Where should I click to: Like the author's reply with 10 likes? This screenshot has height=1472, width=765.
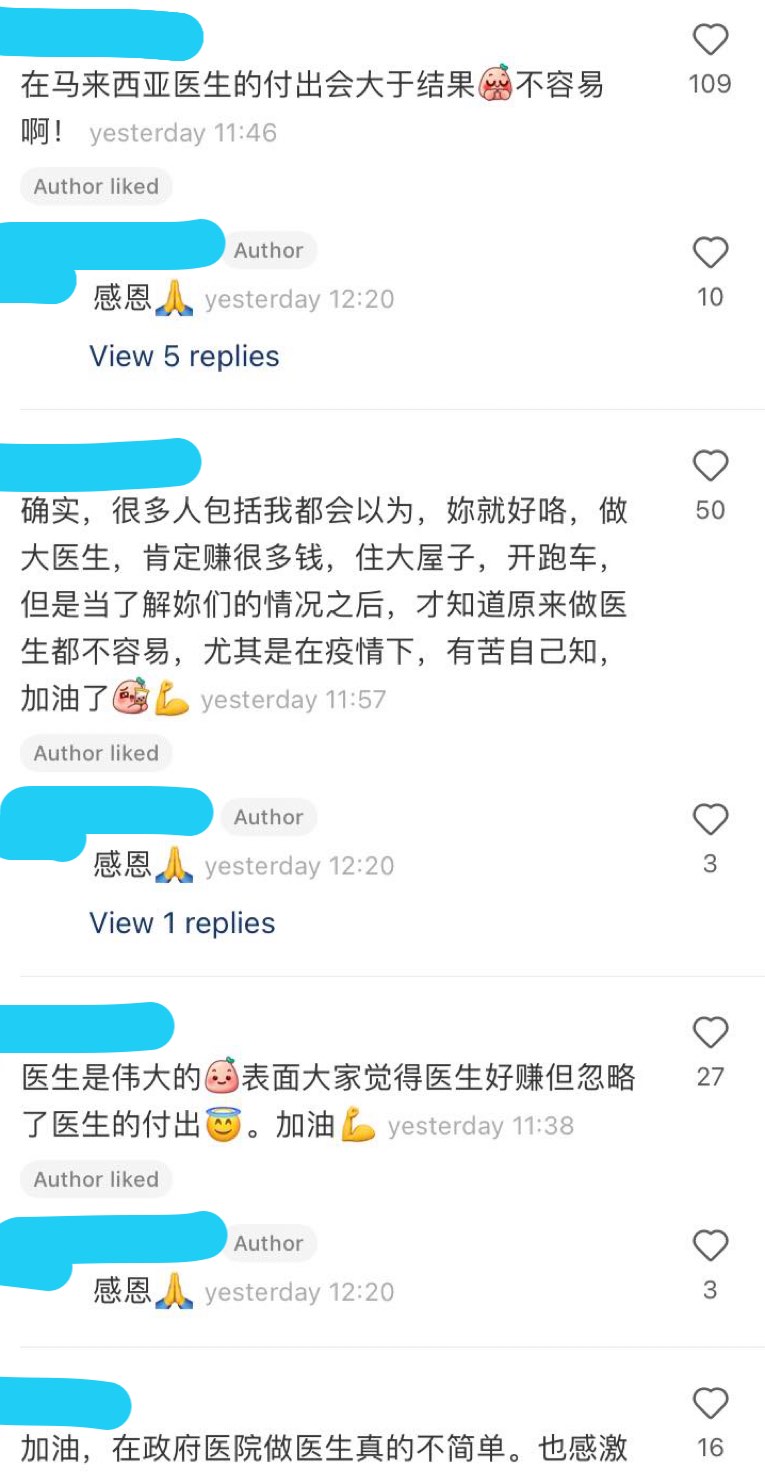tap(710, 253)
